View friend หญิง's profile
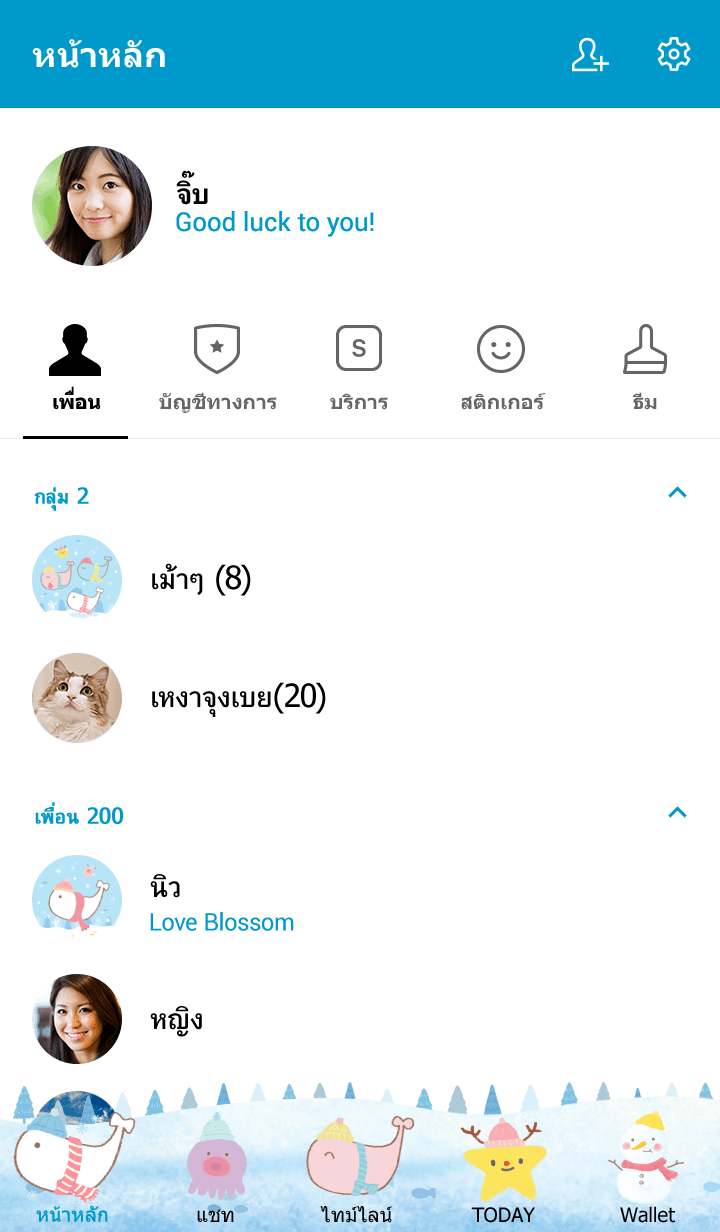Screen dimensions: 720x1232 coord(176,1019)
